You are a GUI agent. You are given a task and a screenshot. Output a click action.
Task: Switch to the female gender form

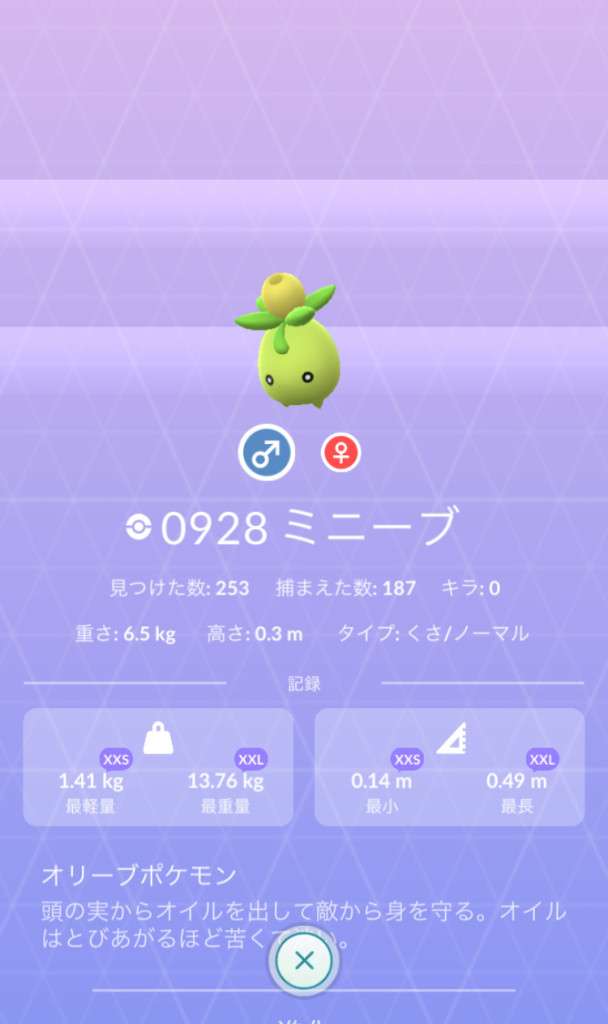point(341,454)
